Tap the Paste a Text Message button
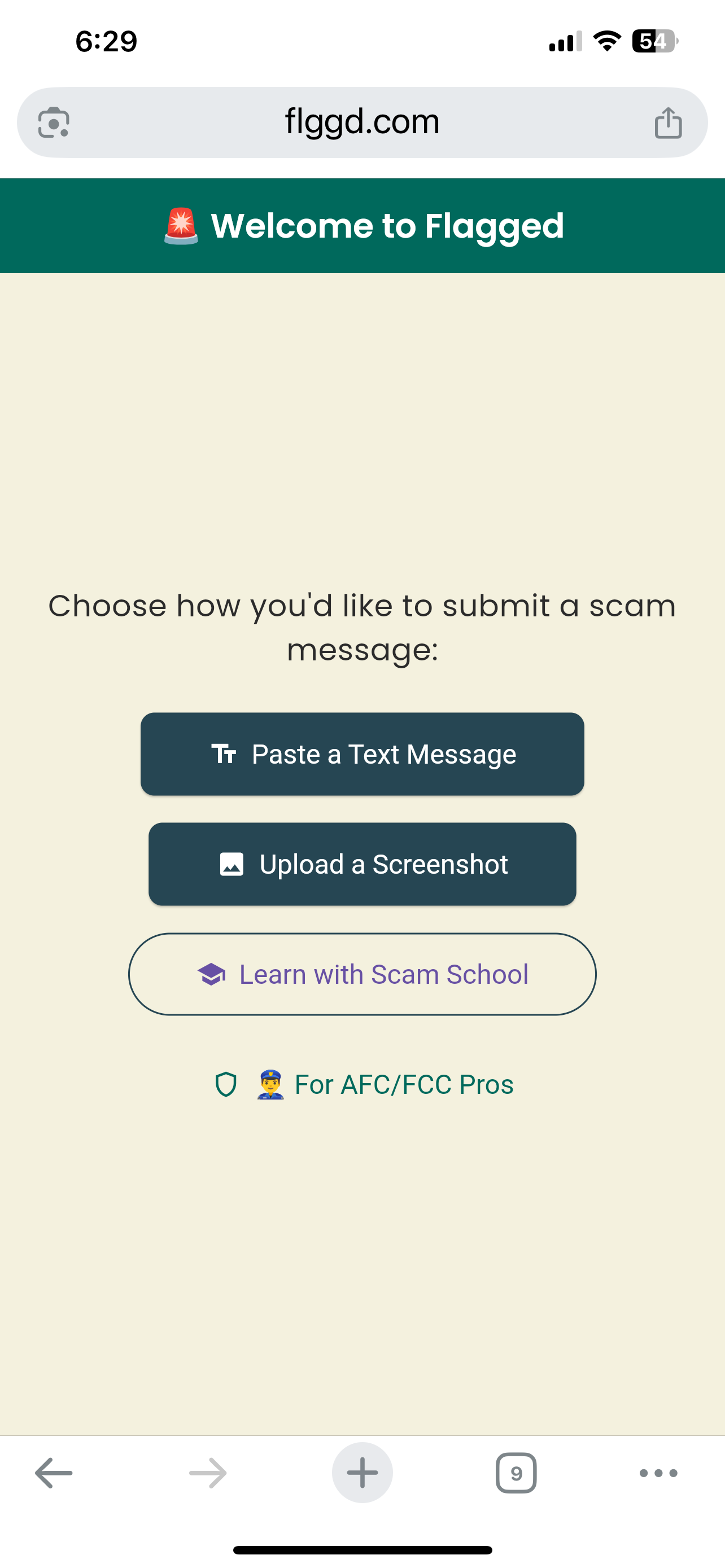The width and height of the screenshot is (725, 1568). 362,754
